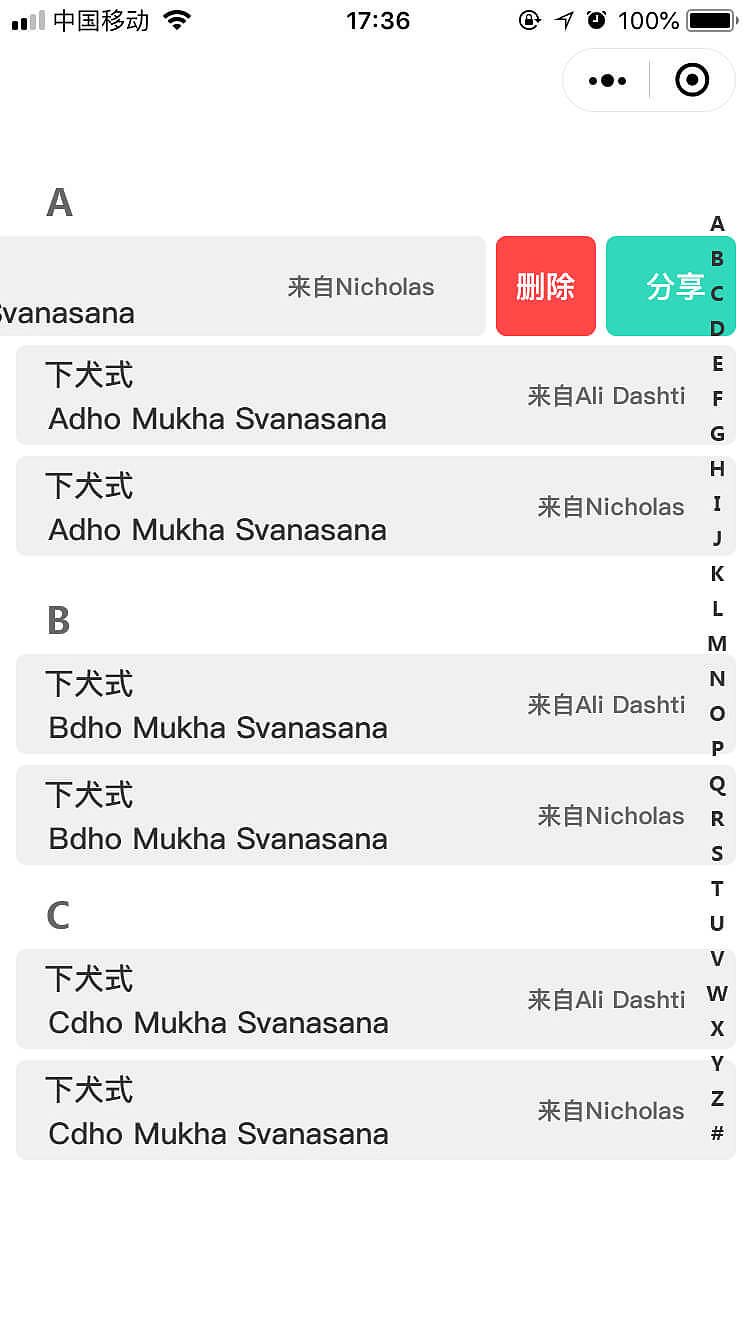
Task: Open the mini program more options menu
Action: point(607,80)
